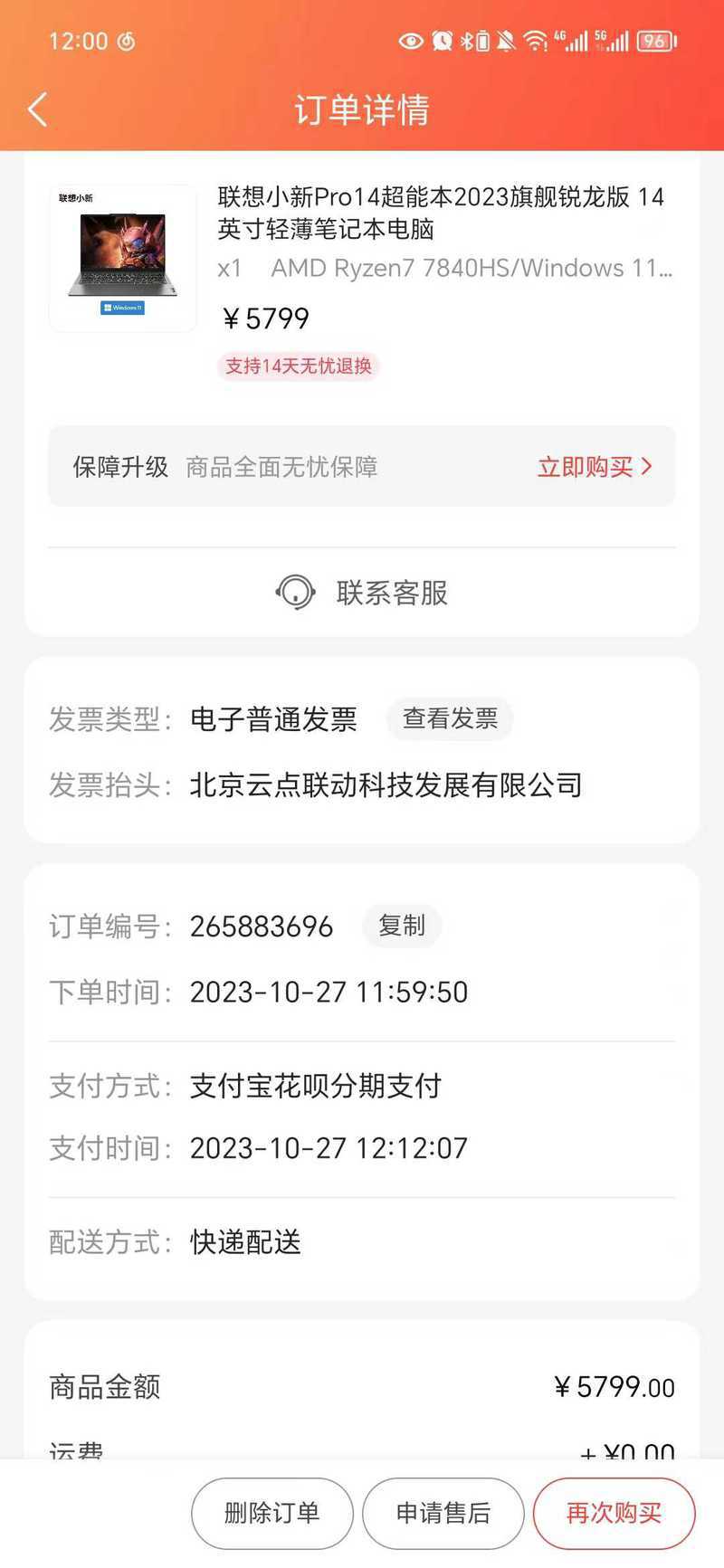Open the Lenovo Xiaoxin Pro14 product item

(362, 282)
